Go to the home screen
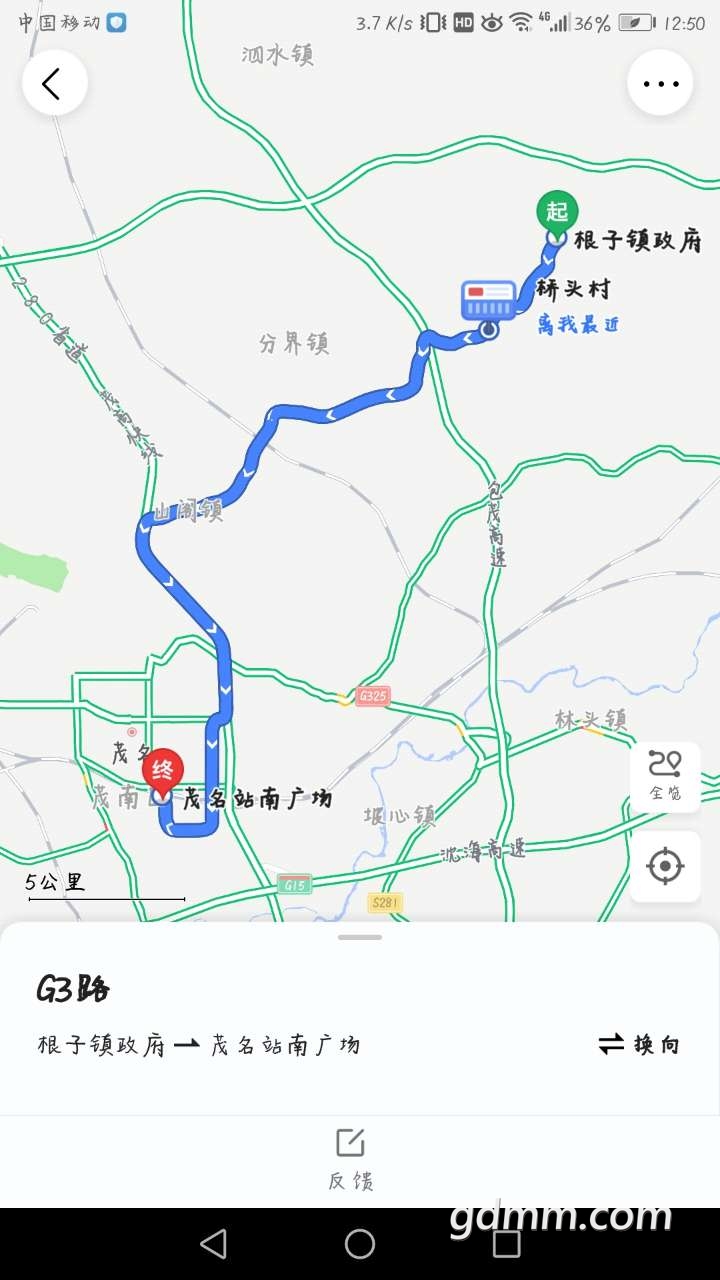Viewport: 720px width, 1280px height. [x=360, y=1244]
